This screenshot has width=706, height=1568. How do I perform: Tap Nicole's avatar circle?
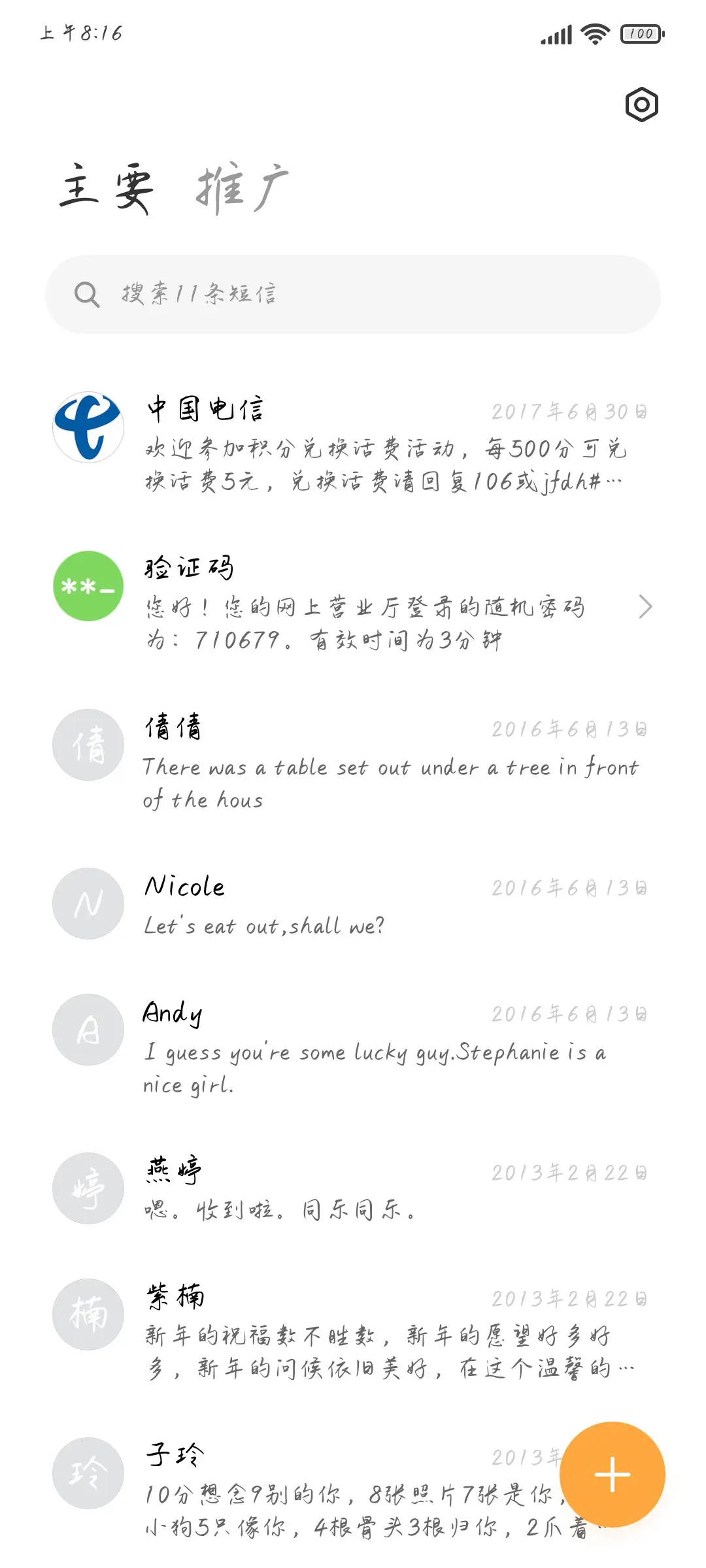click(88, 903)
